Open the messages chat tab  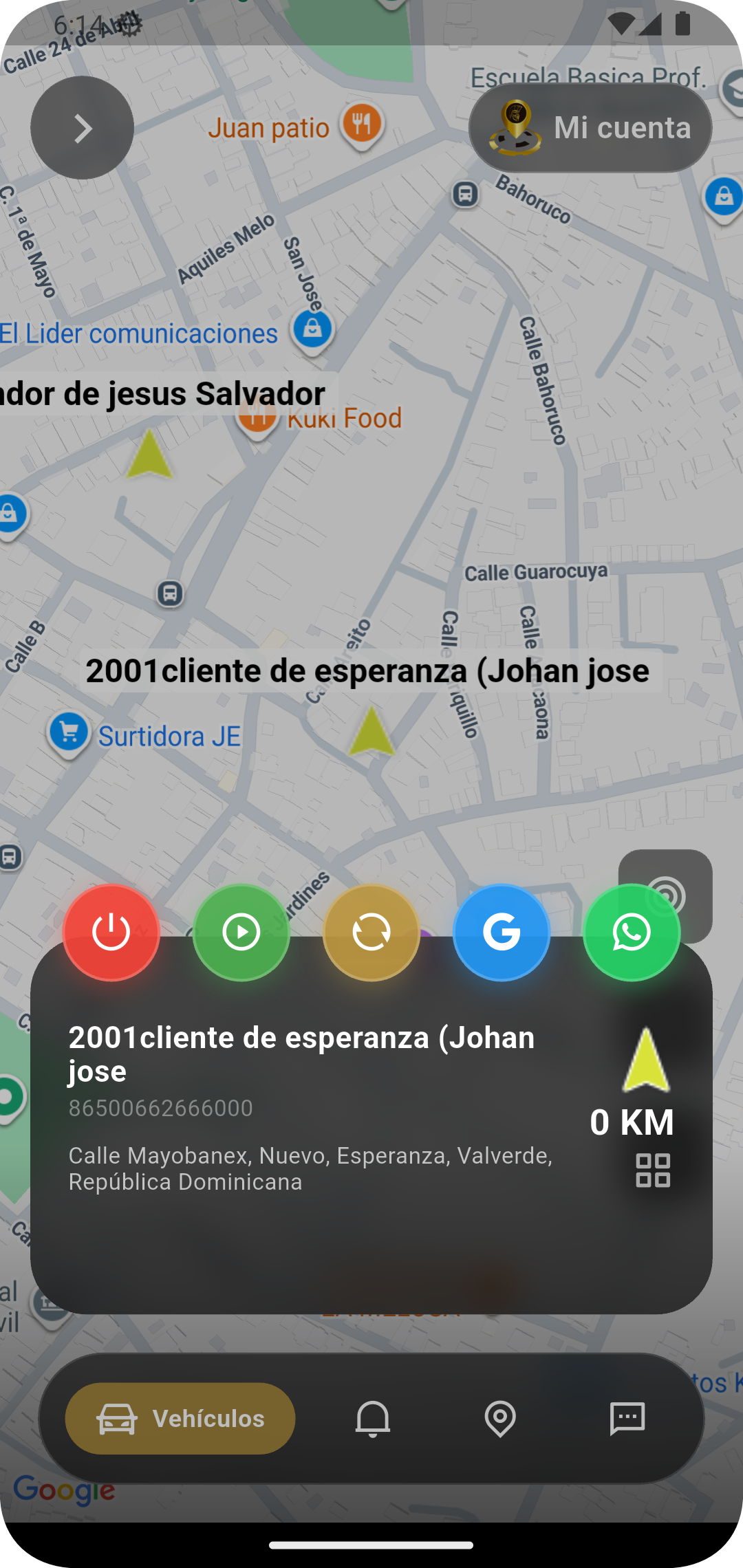coord(627,1418)
